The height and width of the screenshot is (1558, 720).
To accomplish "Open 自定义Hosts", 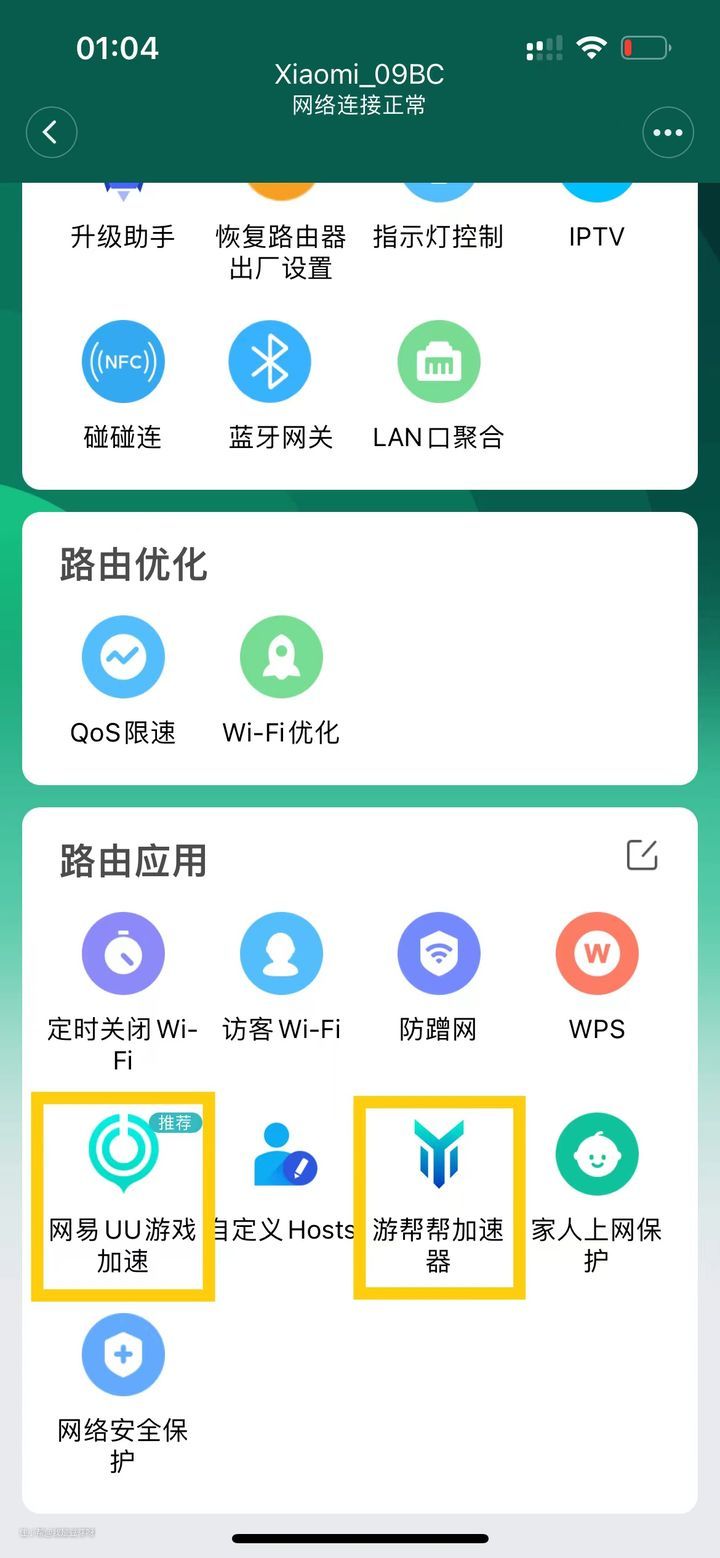I will (x=281, y=1154).
